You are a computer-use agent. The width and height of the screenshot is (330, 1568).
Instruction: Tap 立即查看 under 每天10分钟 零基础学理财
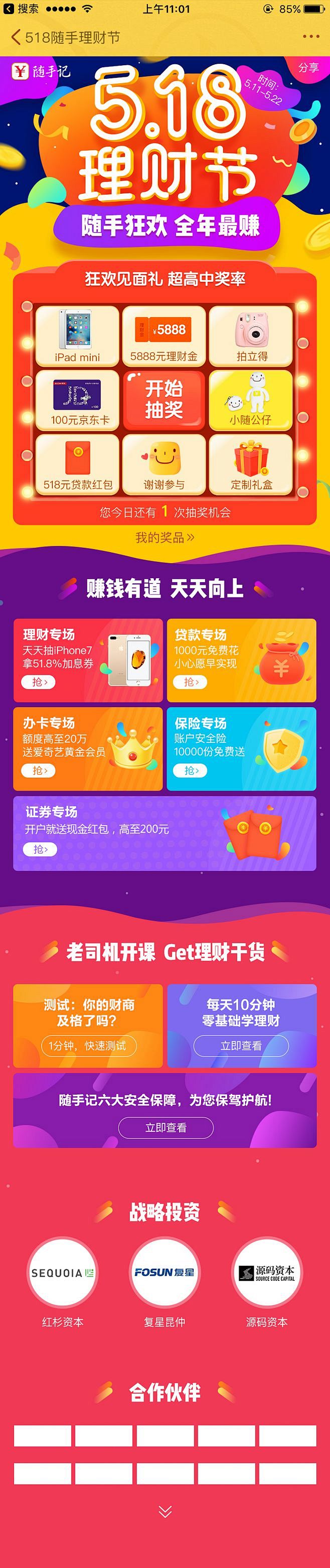tap(241, 1046)
